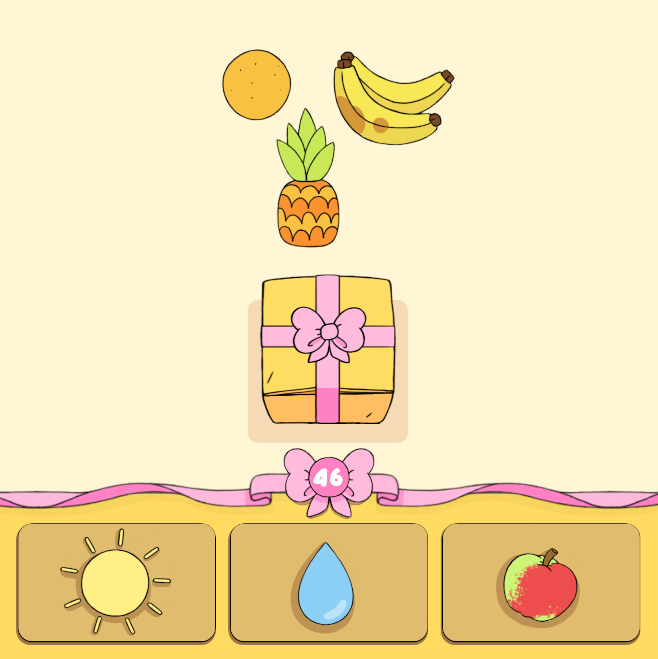
Task: Choose the water drop answer button
Action: (x=328, y=583)
